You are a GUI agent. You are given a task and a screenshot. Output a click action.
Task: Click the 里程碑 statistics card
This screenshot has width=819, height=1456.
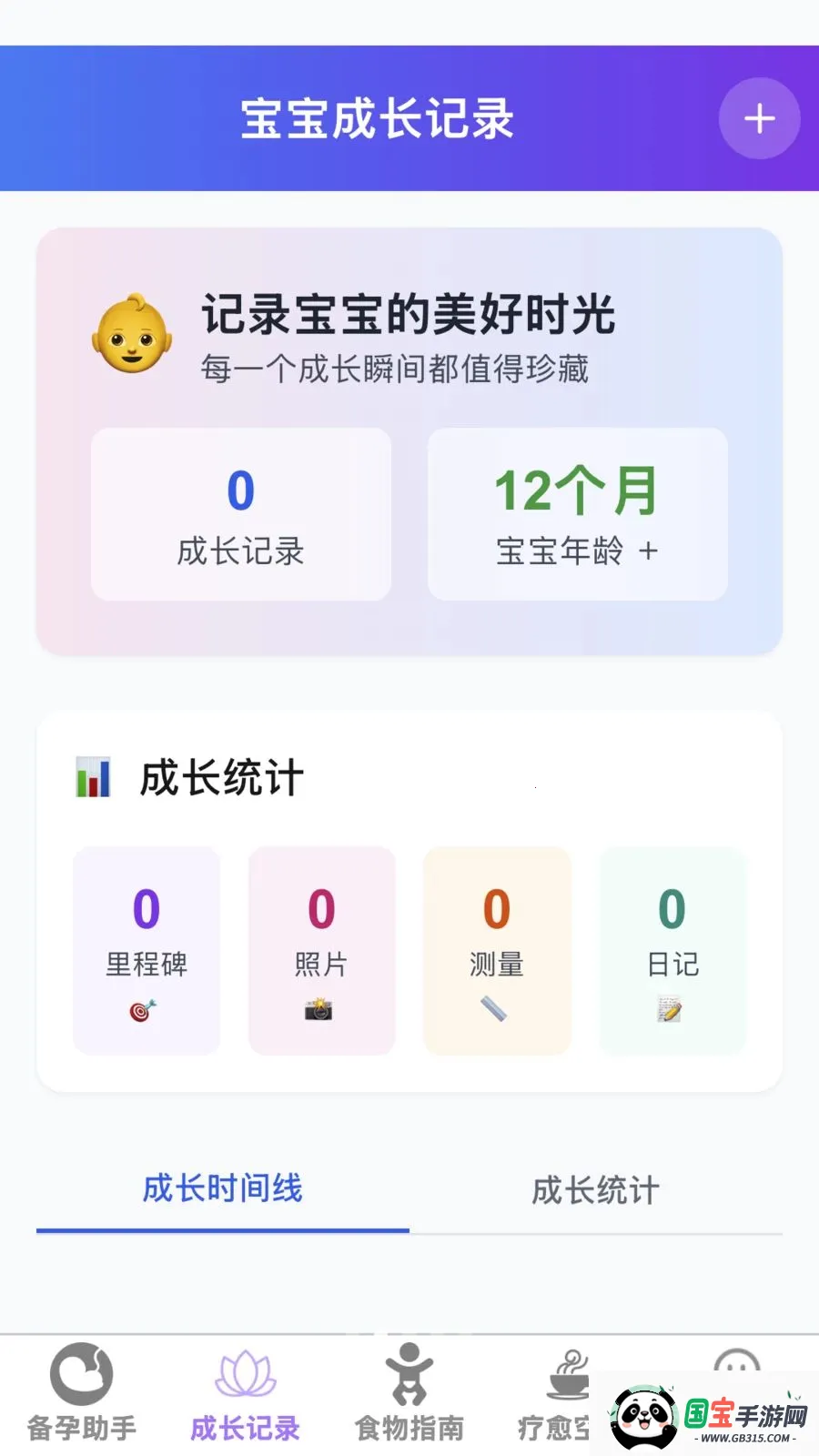pyautogui.click(x=146, y=951)
